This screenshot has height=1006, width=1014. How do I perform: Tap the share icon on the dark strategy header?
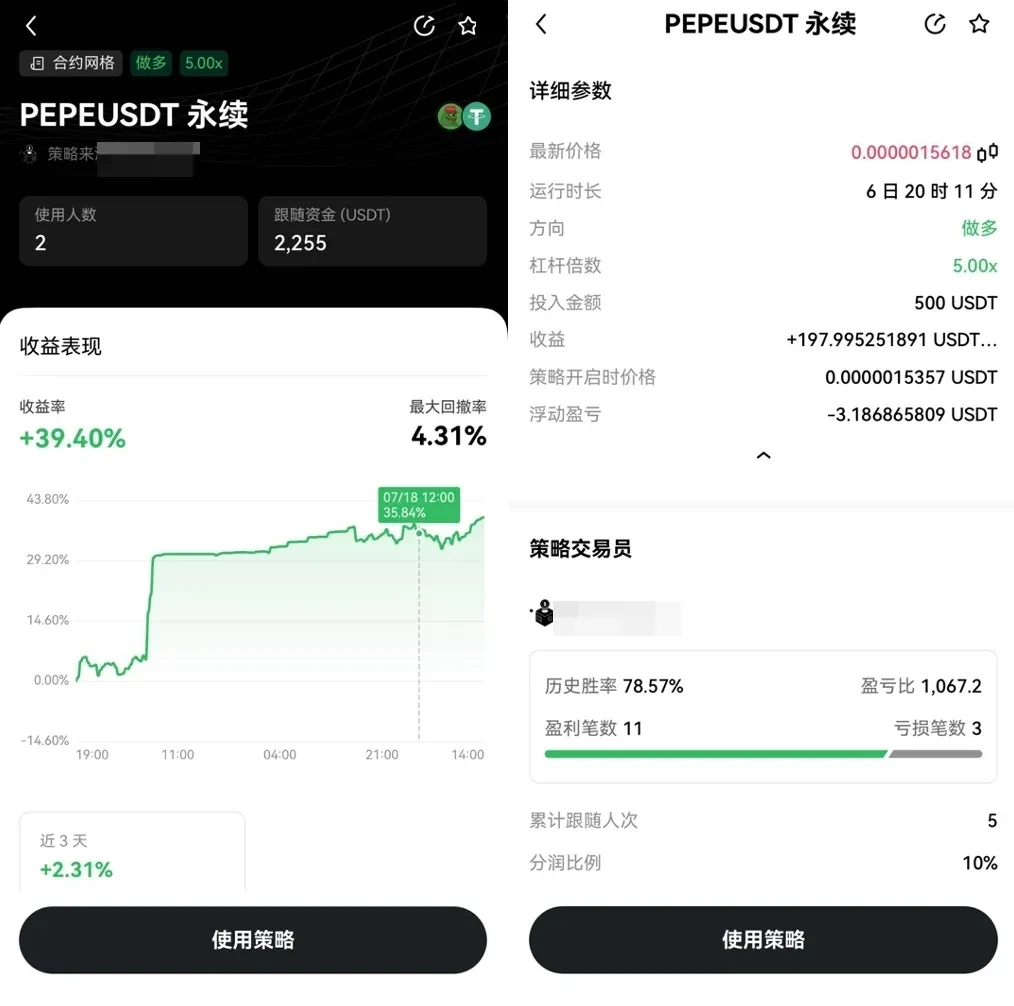click(424, 26)
